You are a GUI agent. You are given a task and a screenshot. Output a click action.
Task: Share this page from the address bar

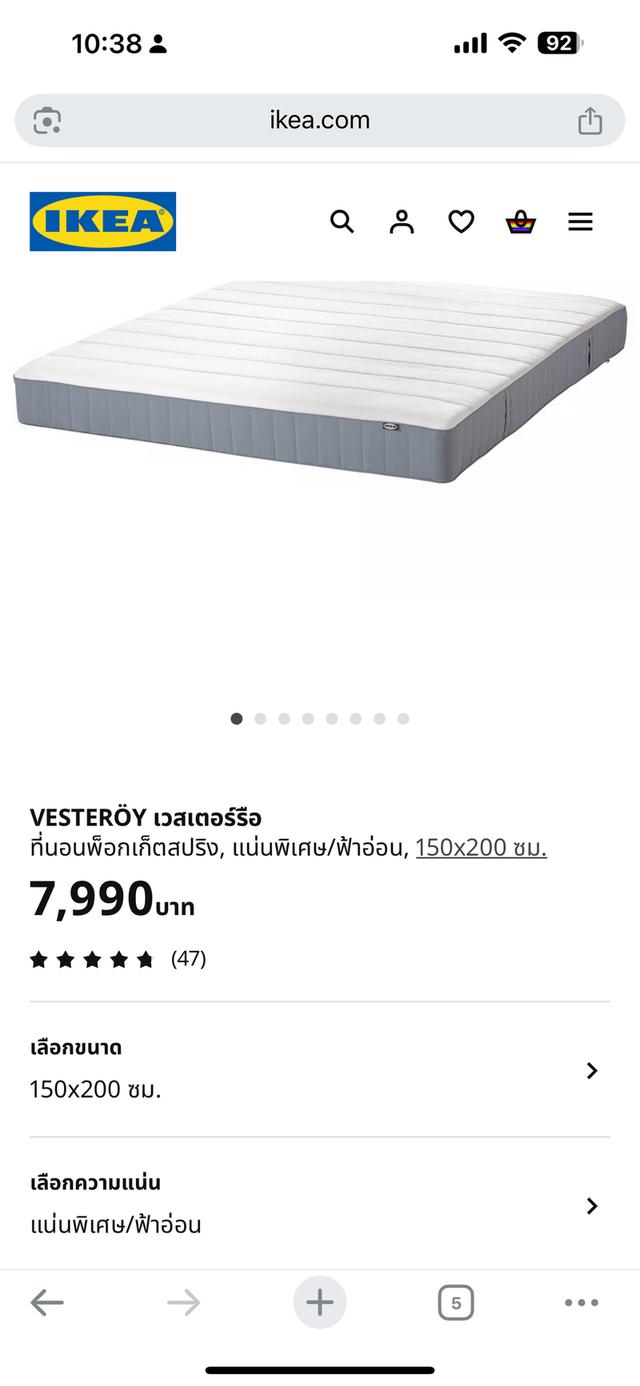[x=590, y=121]
